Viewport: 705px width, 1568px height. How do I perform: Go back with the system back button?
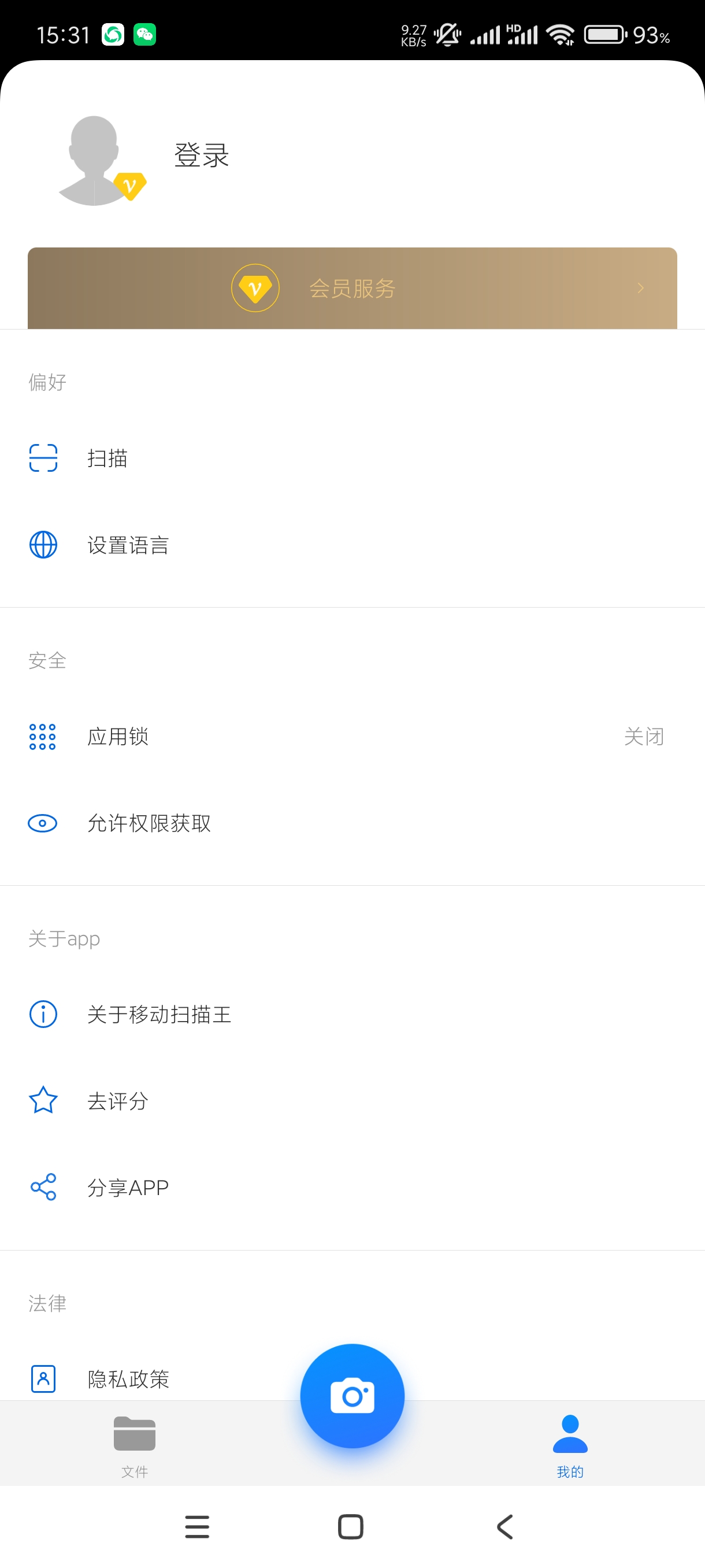505,1526
